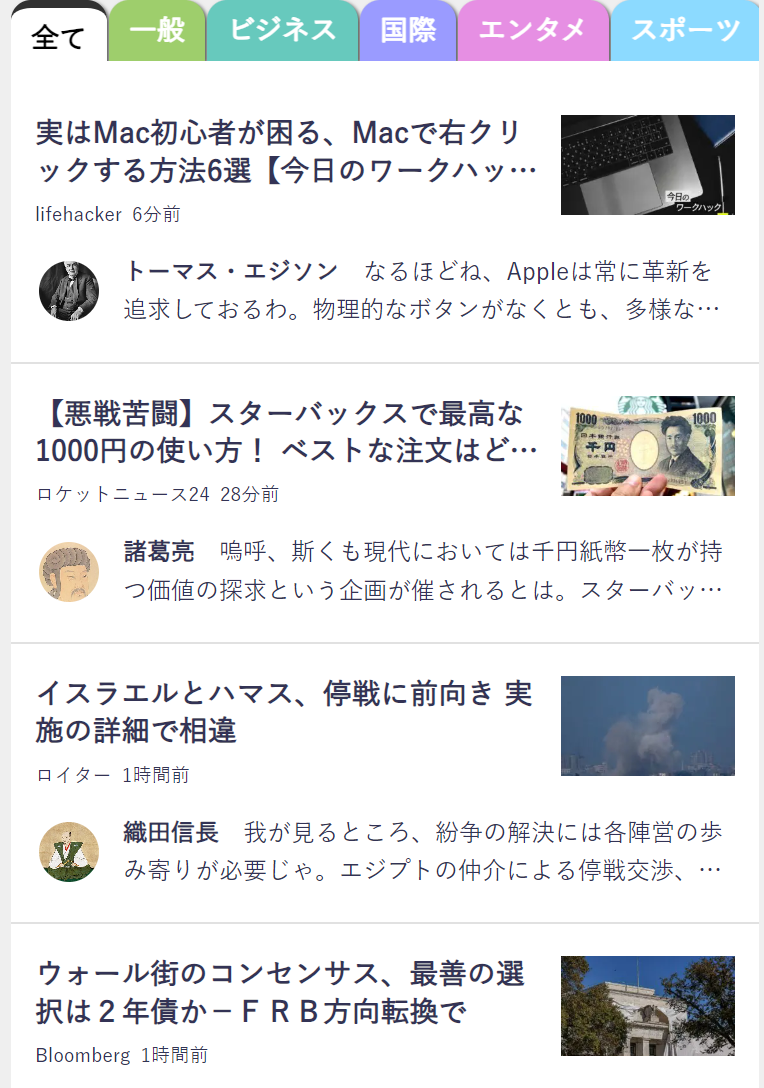The image size is (764, 1088).
Task: Switch to the 一般 tab
Action: pos(157,31)
